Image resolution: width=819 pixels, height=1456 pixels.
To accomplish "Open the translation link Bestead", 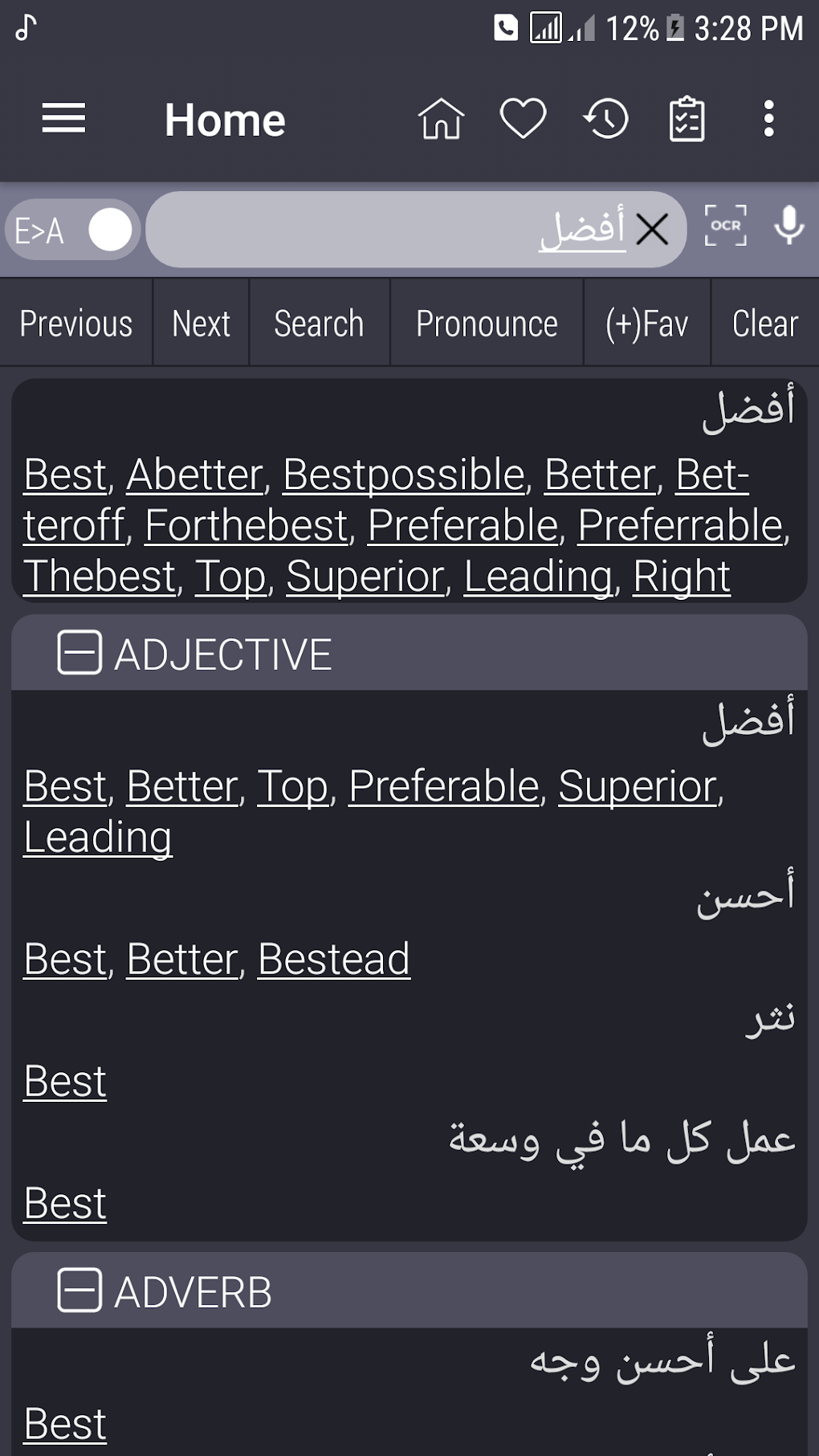I will pyautogui.click(x=332, y=959).
